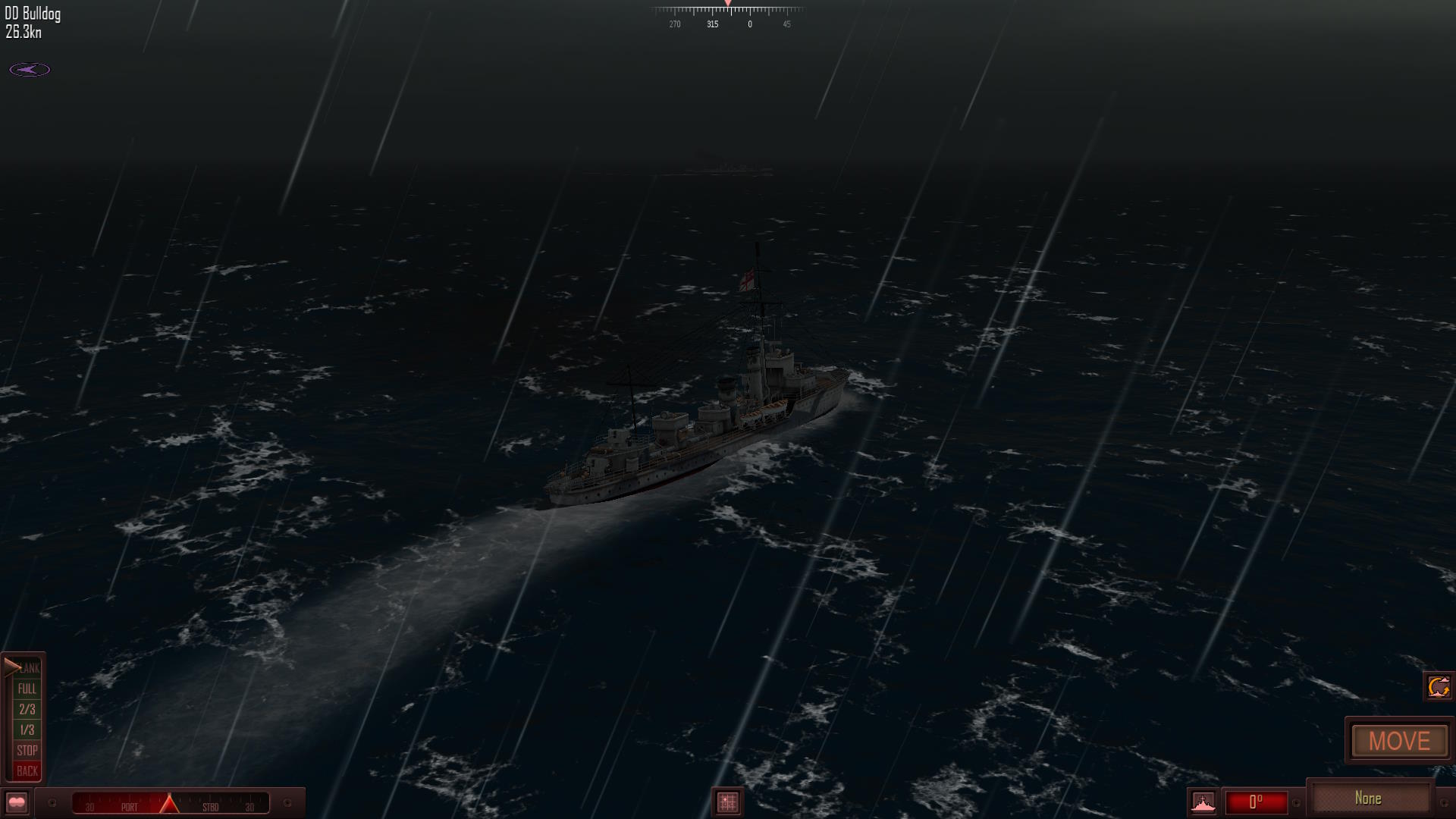Image resolution: width=1456 pixels, height=819 pixels.
Task: Open the weapon selector showing None
Action: [1369, 799]
